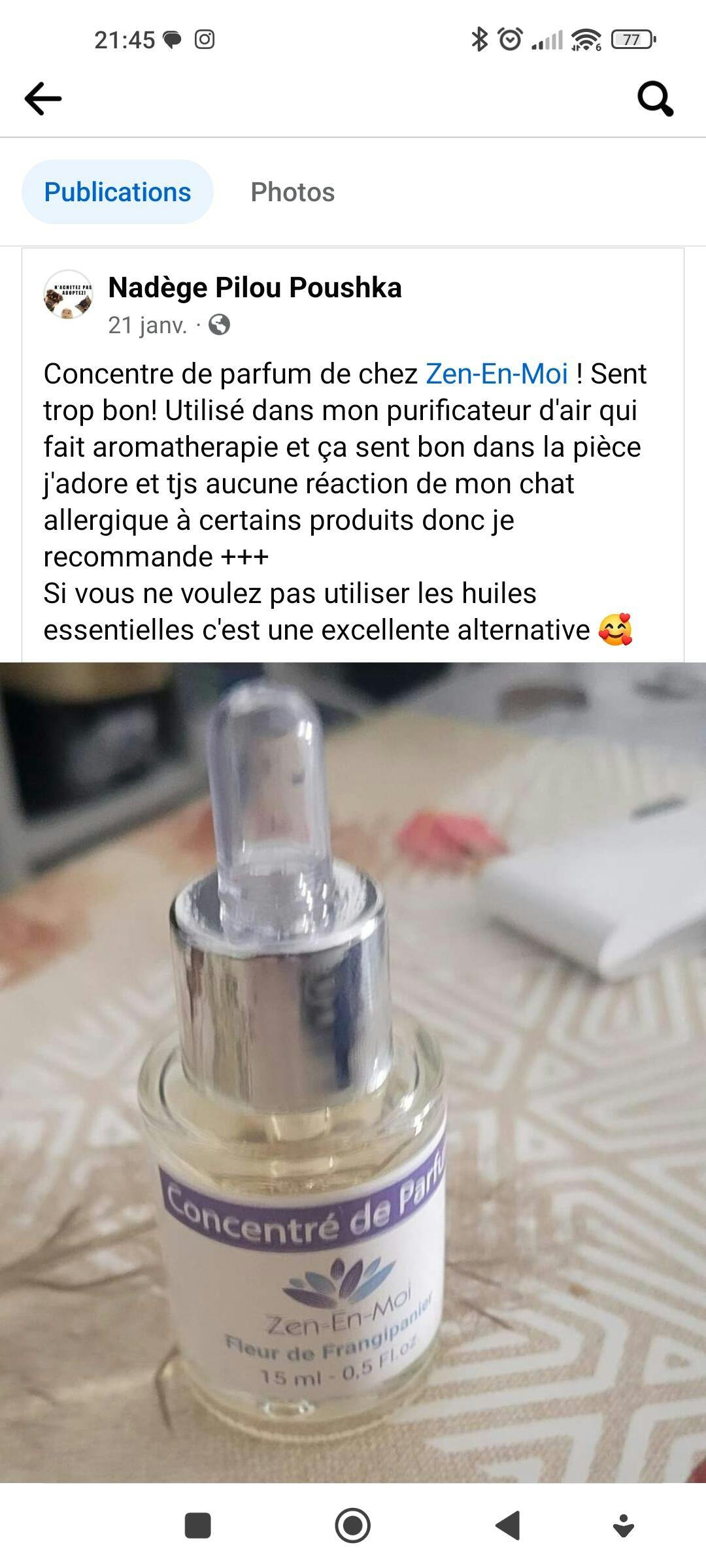Select the Publications tab
Screen dimensions: 706x1568
tap(118, 192)
